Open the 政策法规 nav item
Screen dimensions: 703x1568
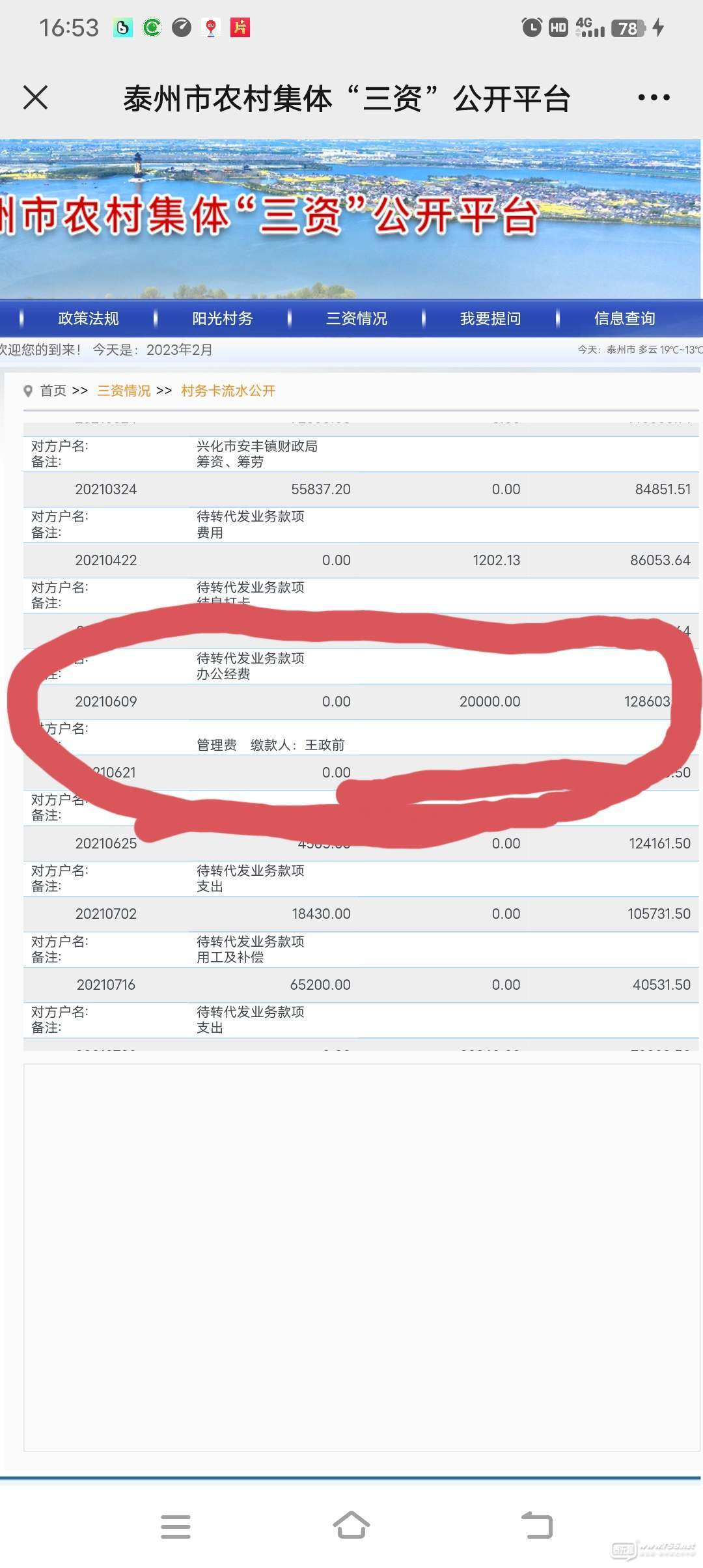(x=89, y=318)
